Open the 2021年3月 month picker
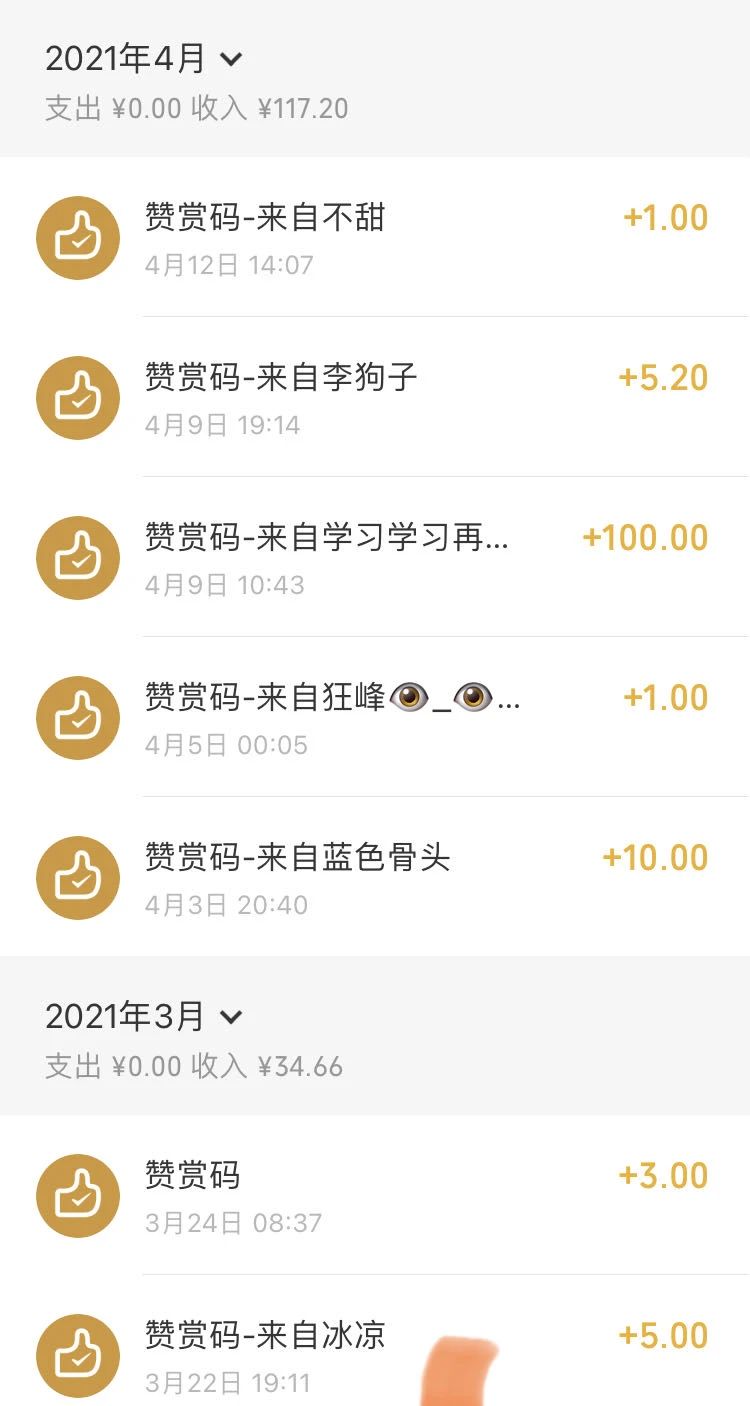Image resolution: width=750 pixels, height=1406 pixels. [144, 1017]
